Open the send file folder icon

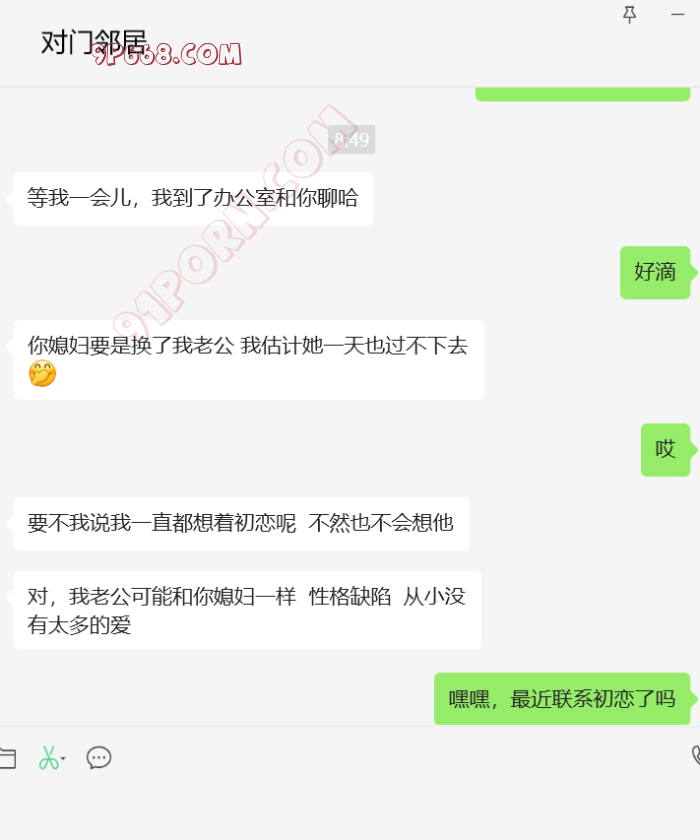coord(6,758)
